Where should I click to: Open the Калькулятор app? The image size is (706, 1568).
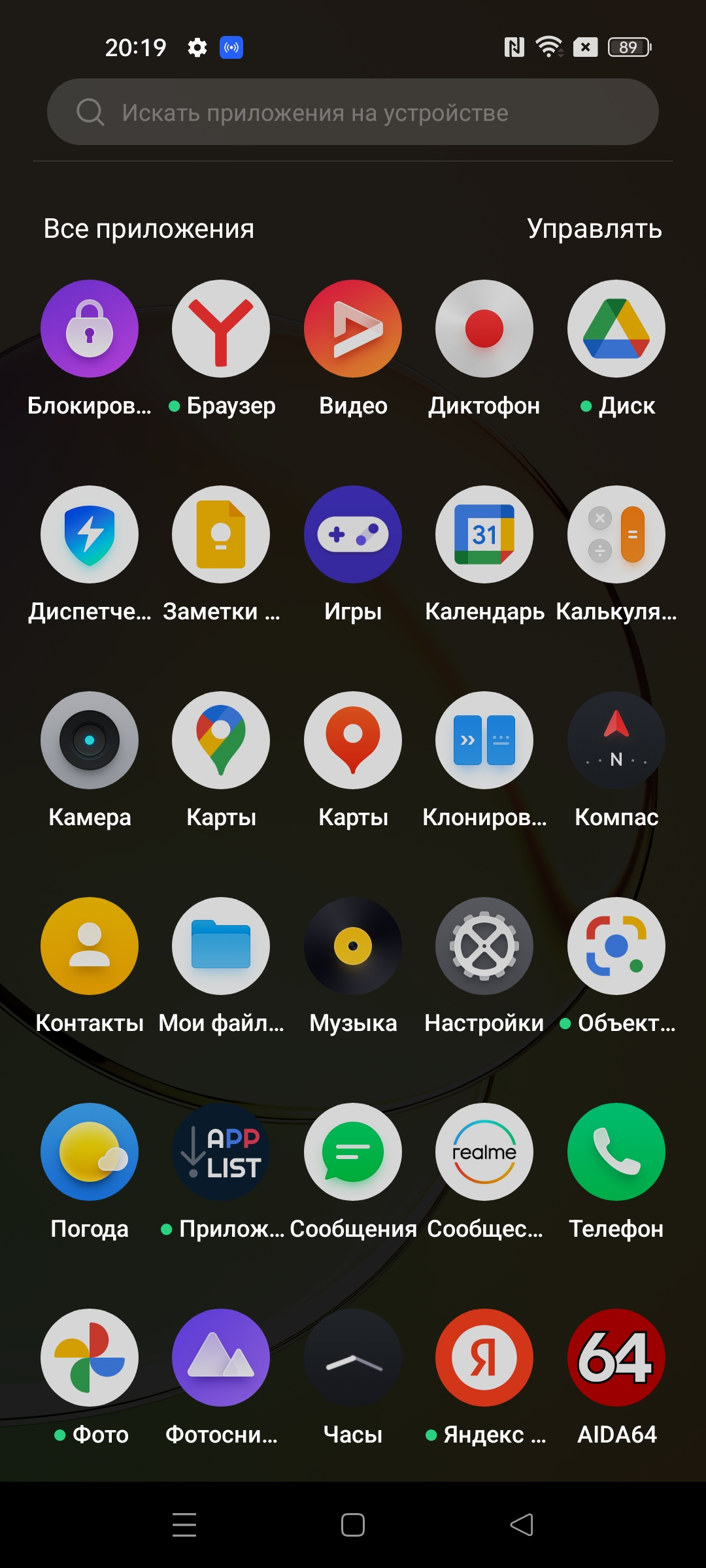pos(616,534)
